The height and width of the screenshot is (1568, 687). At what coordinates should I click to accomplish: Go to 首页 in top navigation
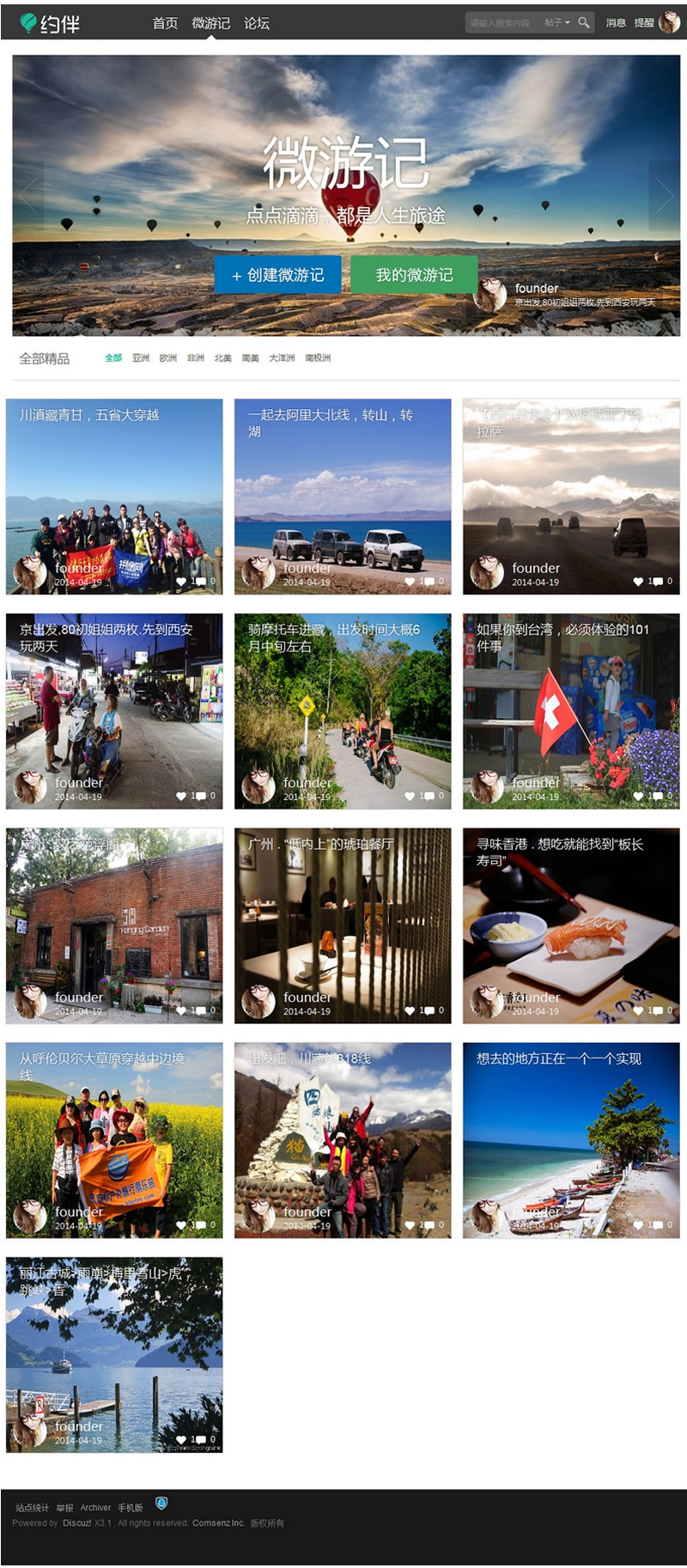click(x=165, y=23)
